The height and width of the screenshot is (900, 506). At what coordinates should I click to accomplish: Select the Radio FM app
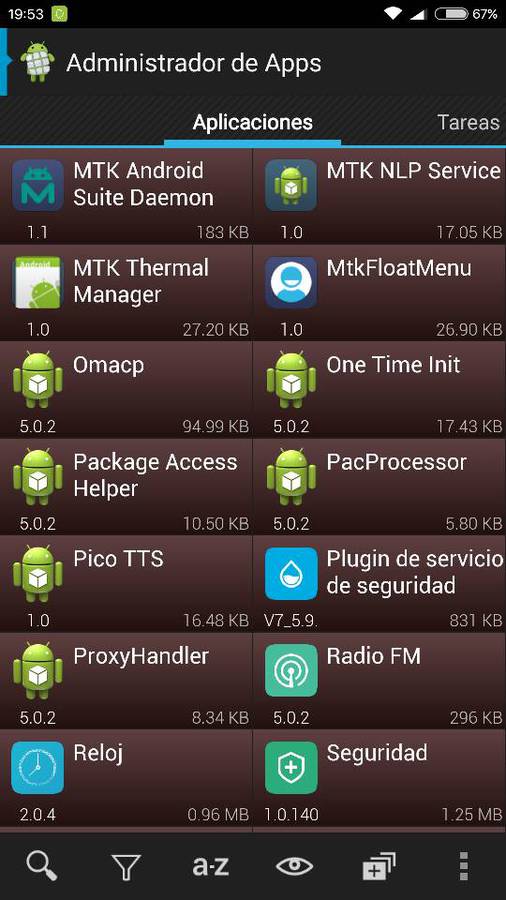(x=380, y=681)
